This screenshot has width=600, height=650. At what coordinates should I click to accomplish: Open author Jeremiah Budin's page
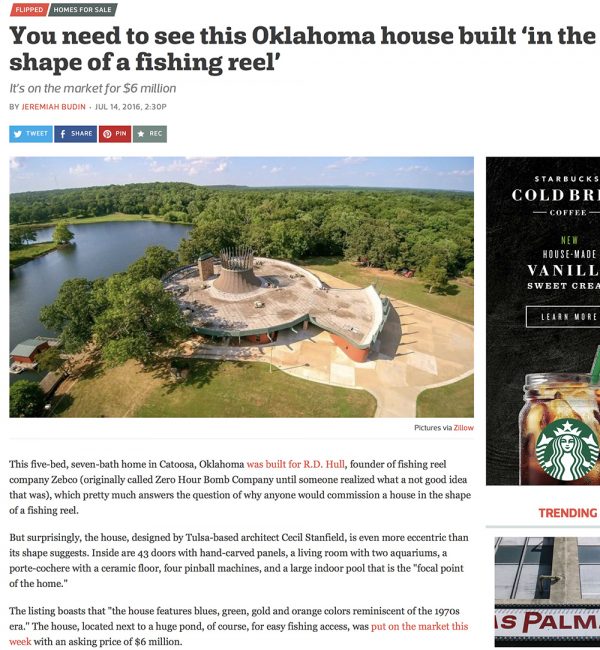pyautogui.click(x=54, y=107)
